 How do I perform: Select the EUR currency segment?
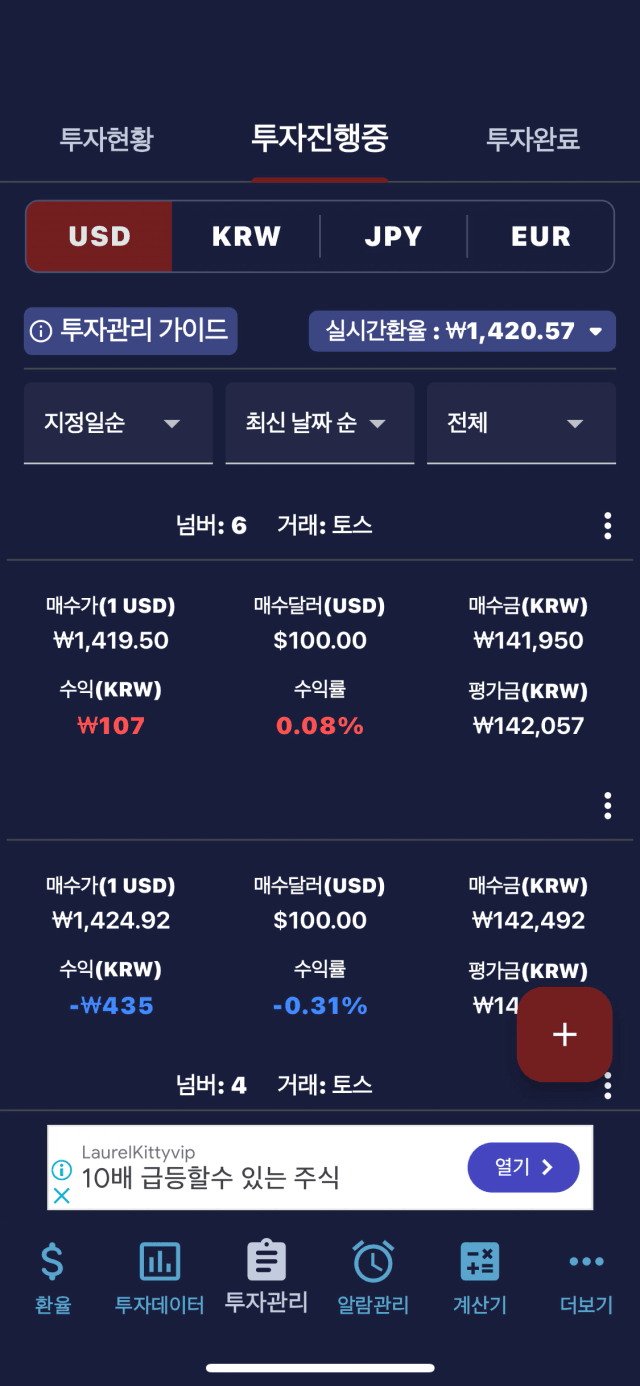coord(540,237)
